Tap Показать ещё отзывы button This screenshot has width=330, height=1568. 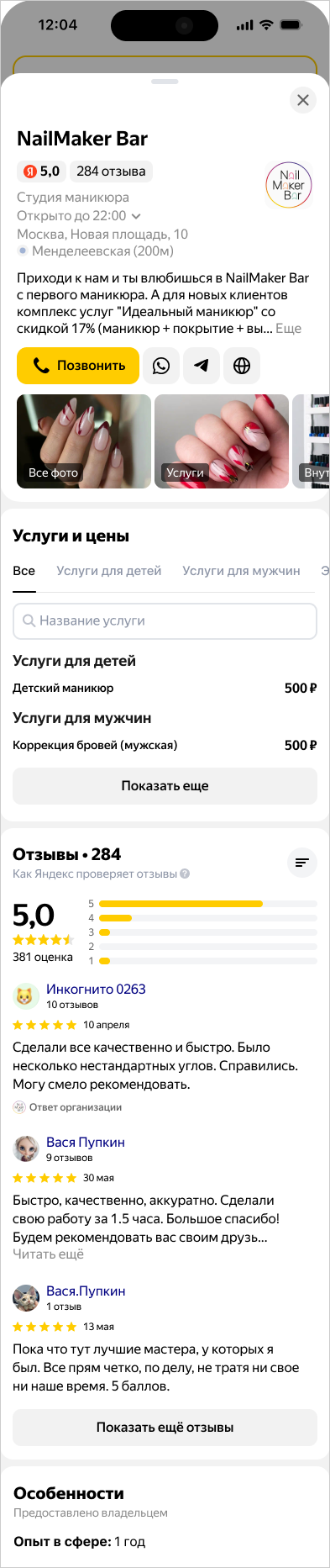click(x=165, y=1428)
